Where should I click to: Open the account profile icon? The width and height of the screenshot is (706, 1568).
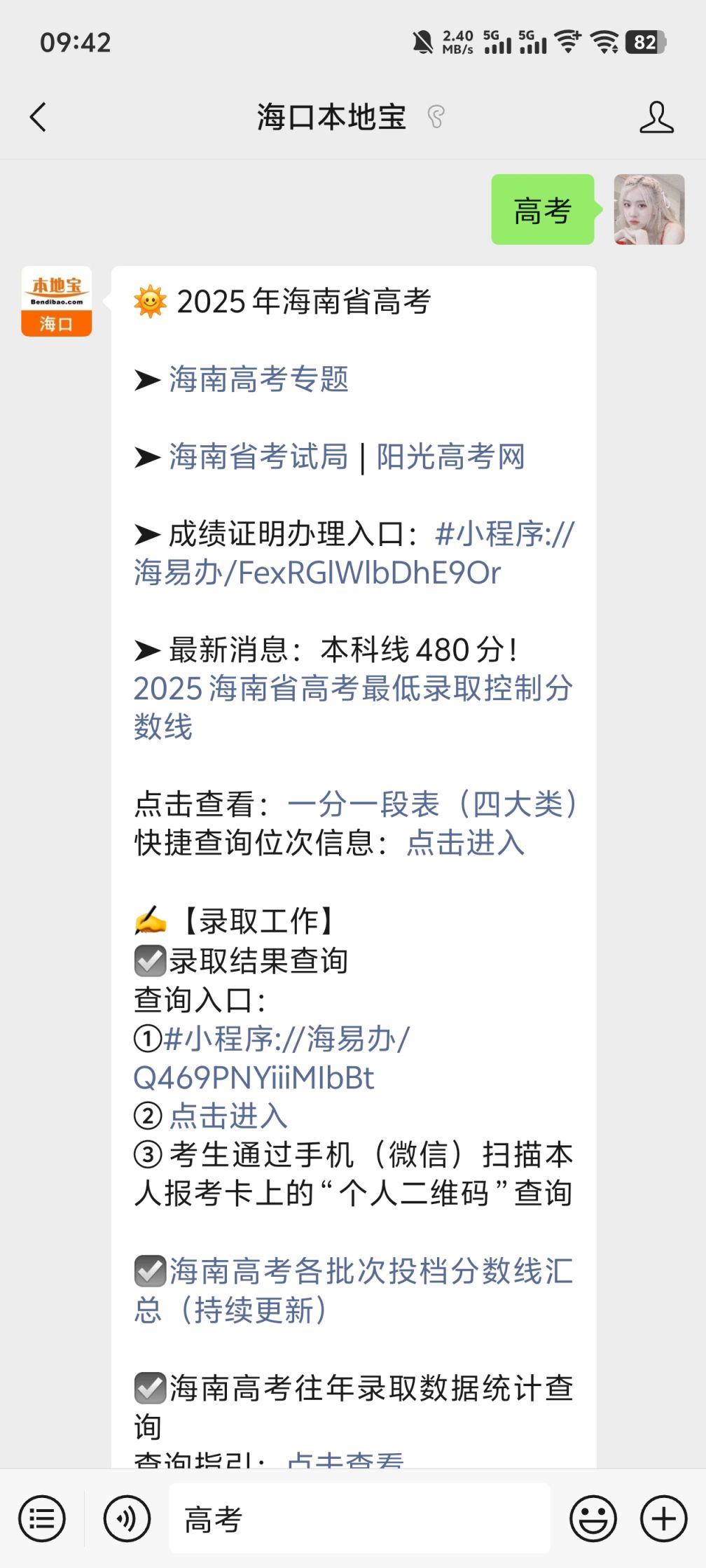pos(656,117)
